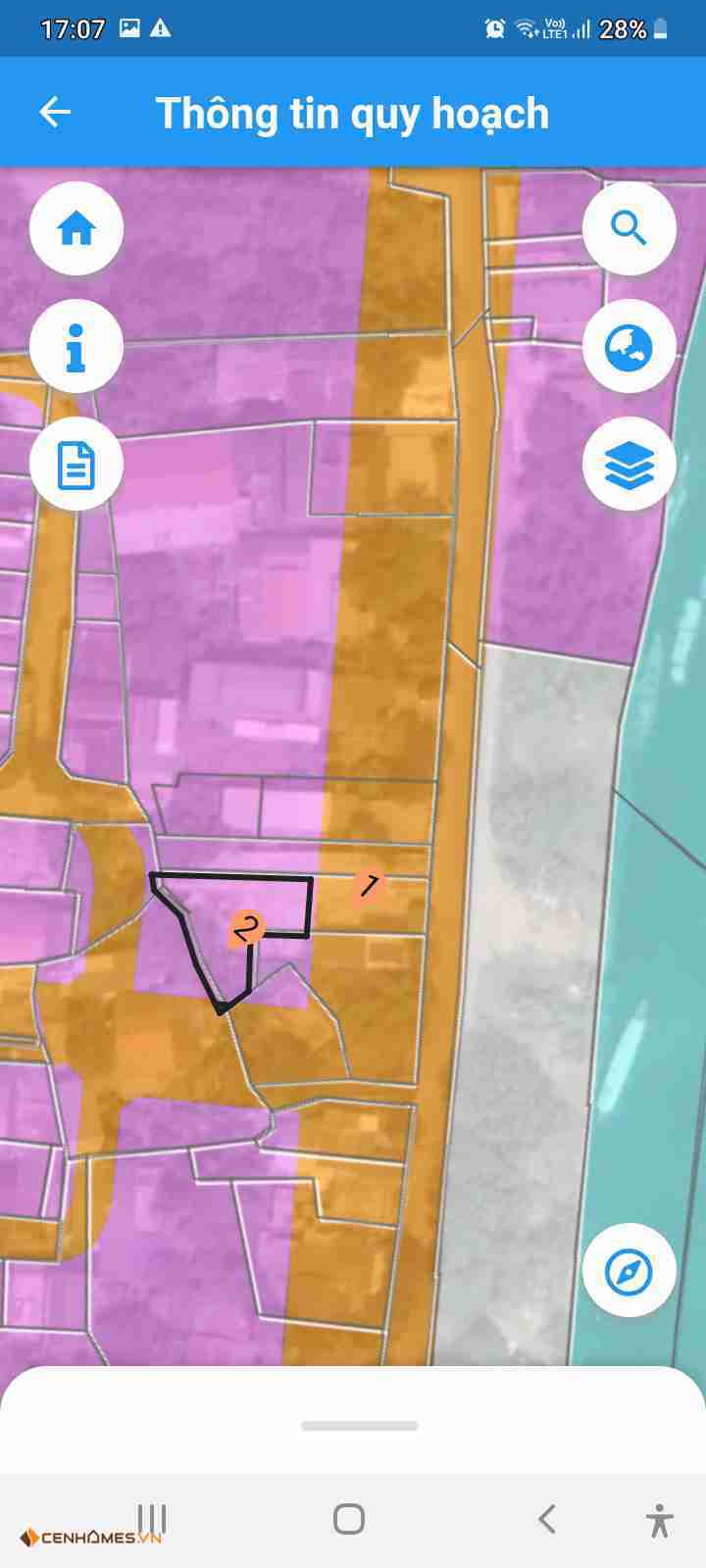Tap the home button on map
The width and height of the screenshot is (706, 1568).
tap(76, 228)
